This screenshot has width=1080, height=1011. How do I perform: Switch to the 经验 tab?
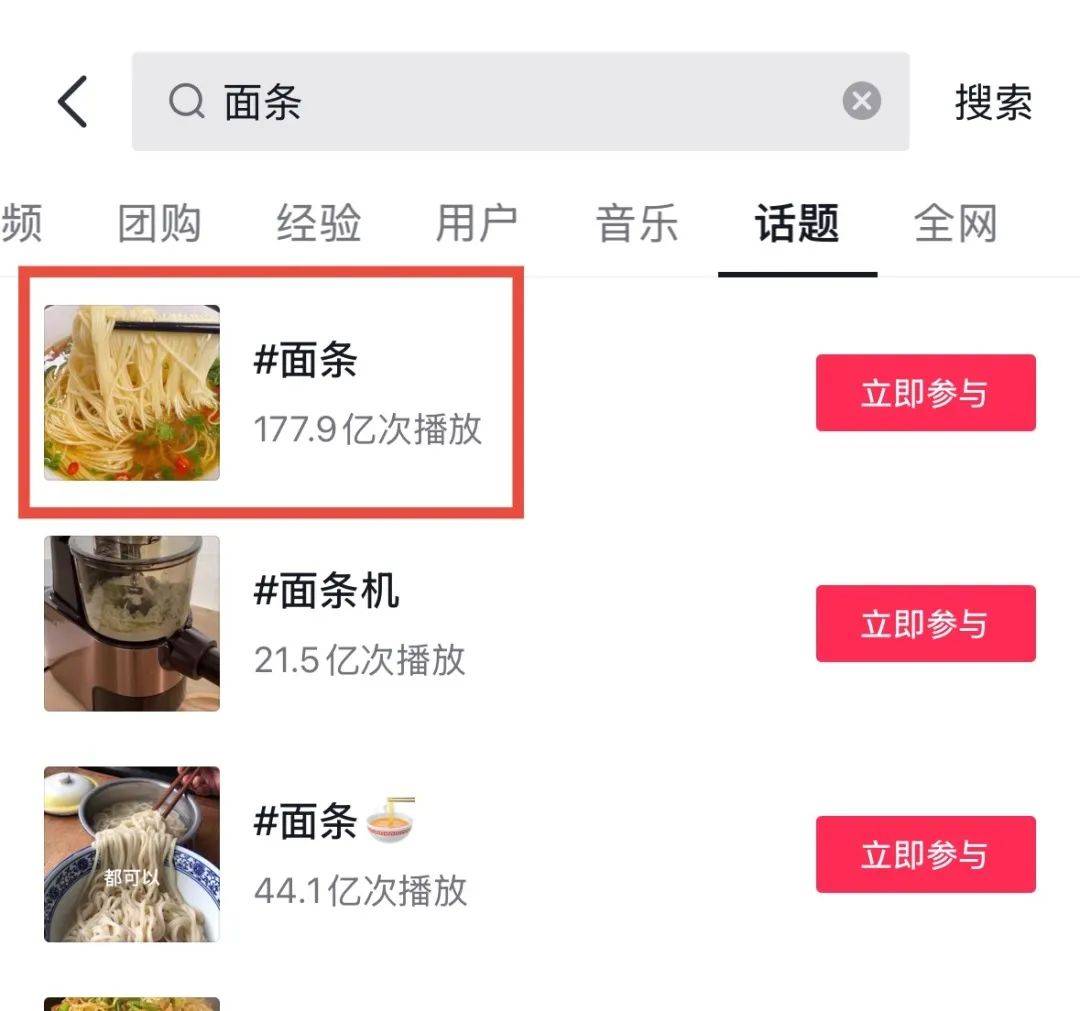[318, 223]
